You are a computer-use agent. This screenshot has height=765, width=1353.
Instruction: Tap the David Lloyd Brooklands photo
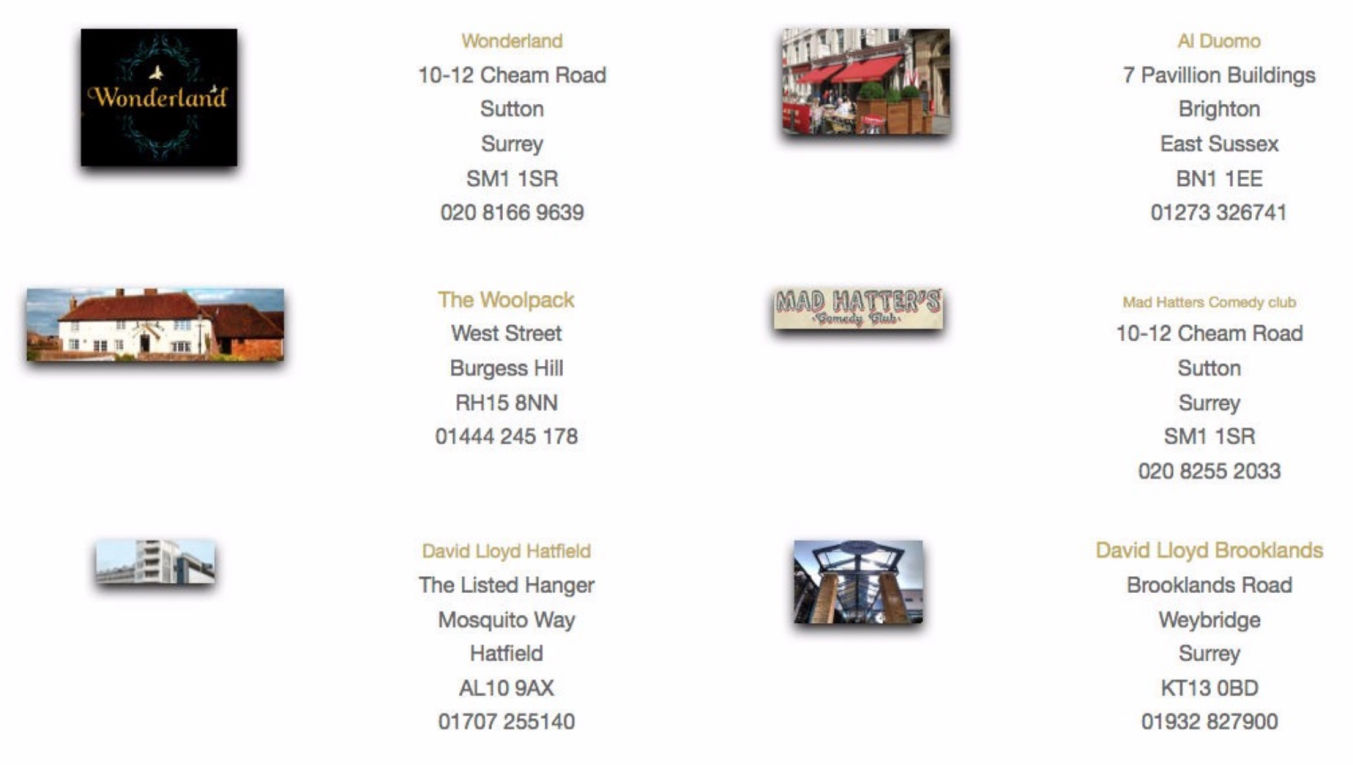click(858, 582)
